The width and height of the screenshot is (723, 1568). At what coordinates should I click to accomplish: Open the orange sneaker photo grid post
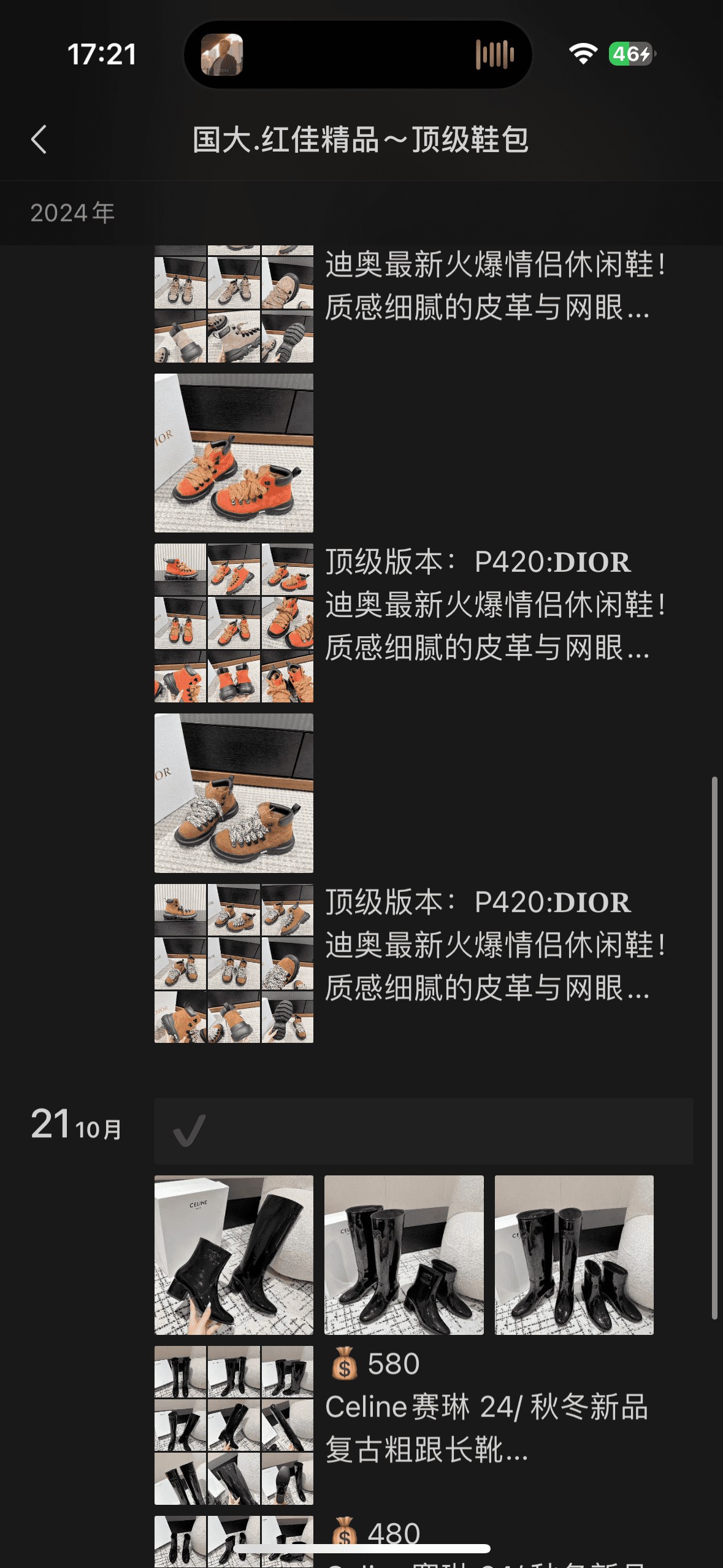tap(234, 623)
